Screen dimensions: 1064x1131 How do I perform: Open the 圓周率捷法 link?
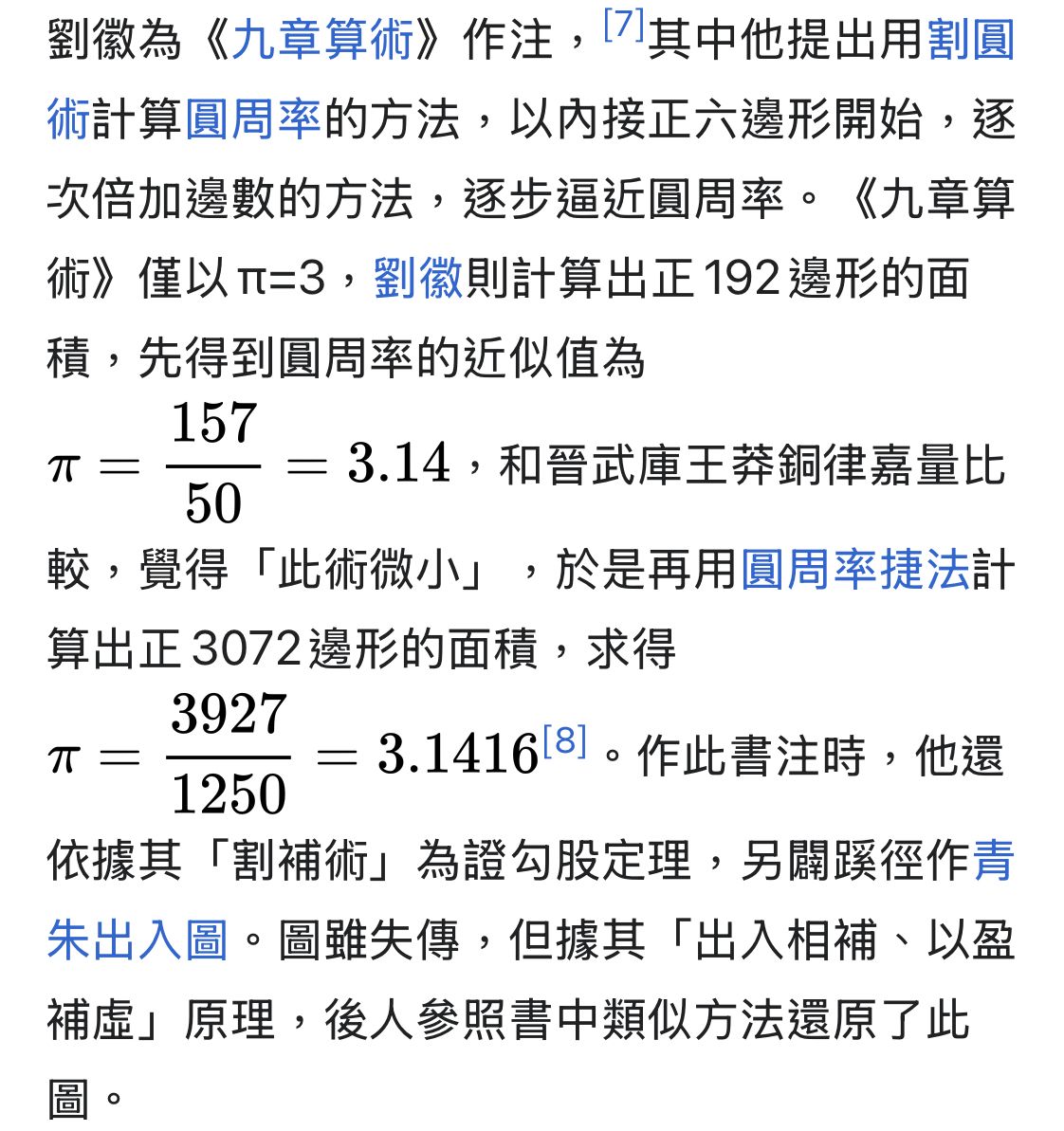tap(854, 571)
